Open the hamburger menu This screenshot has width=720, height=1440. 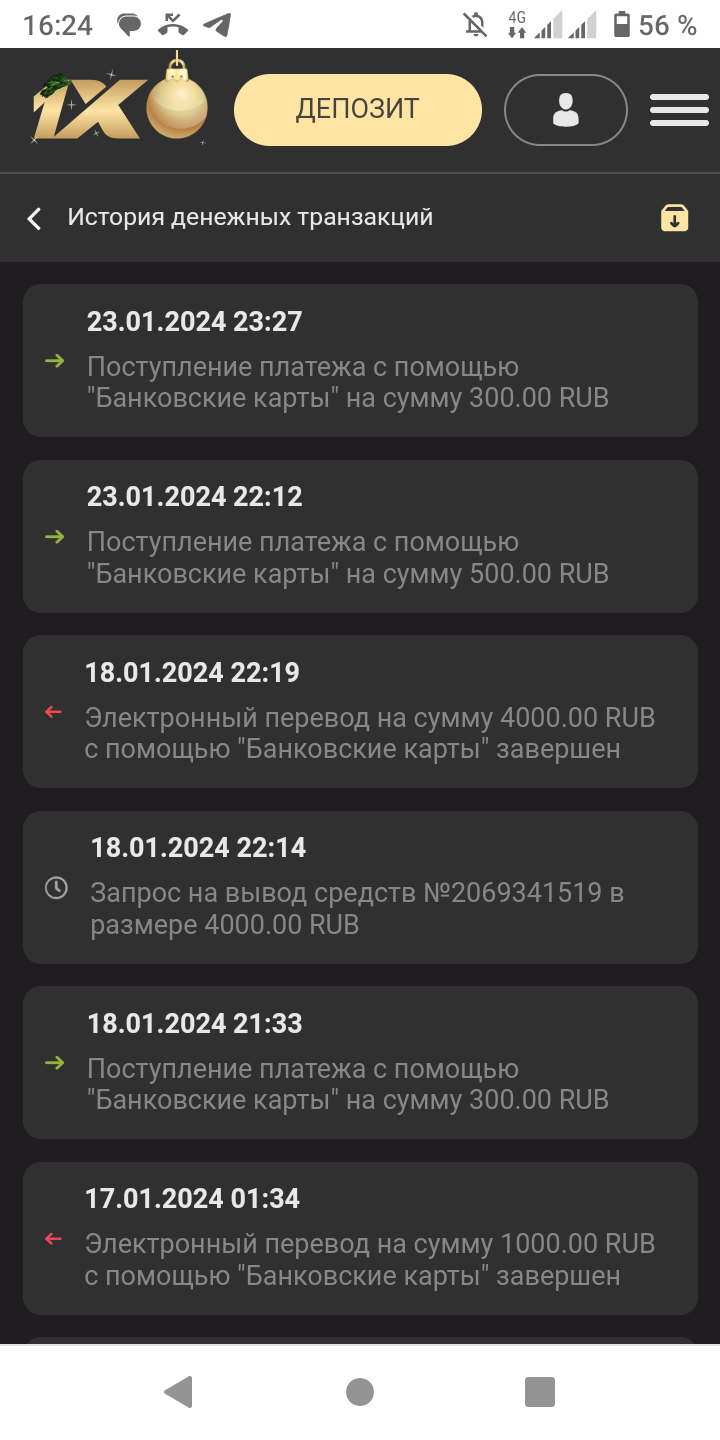(679, 110)
